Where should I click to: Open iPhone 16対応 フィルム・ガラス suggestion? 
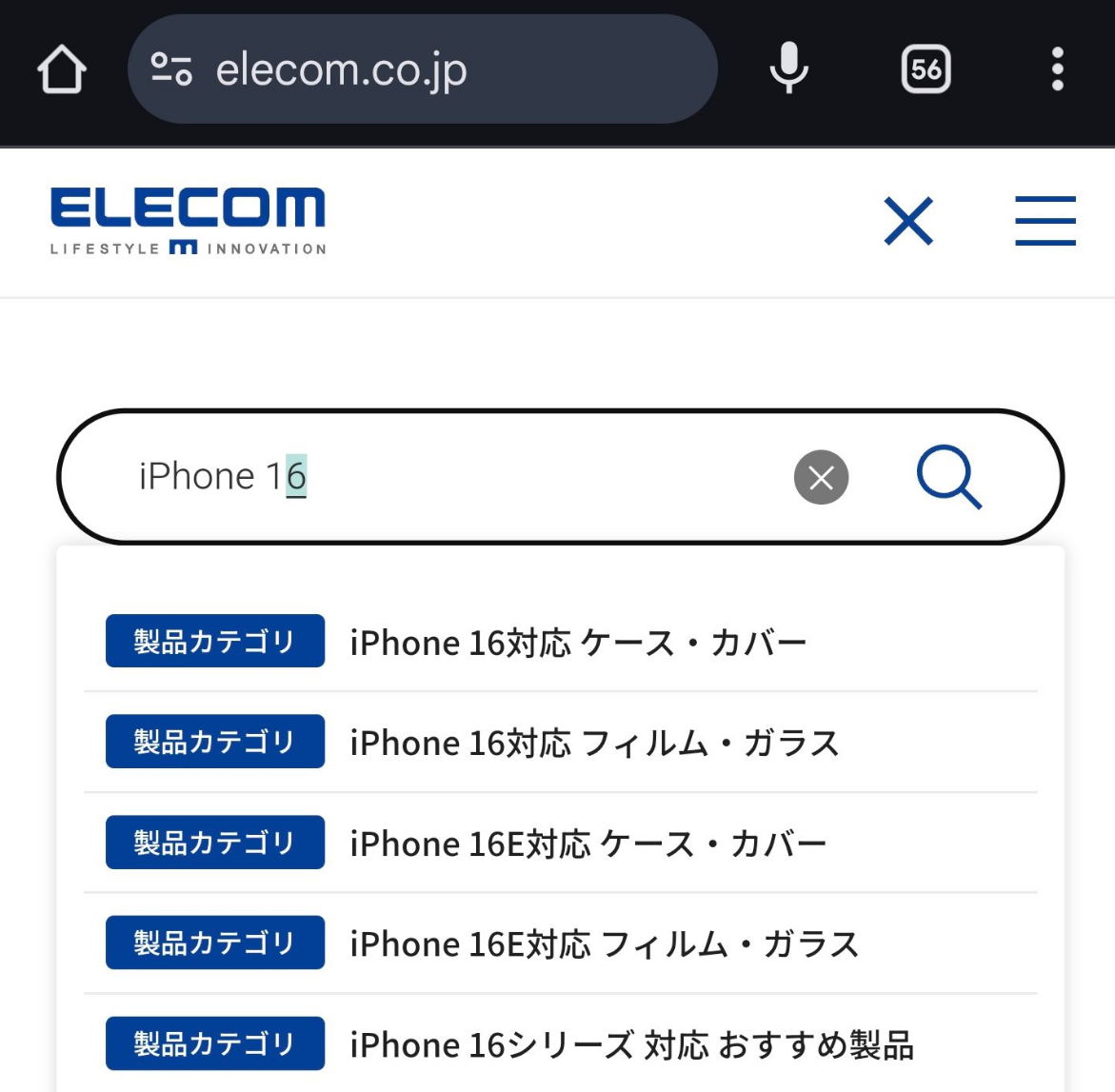(x=594, y=743)
